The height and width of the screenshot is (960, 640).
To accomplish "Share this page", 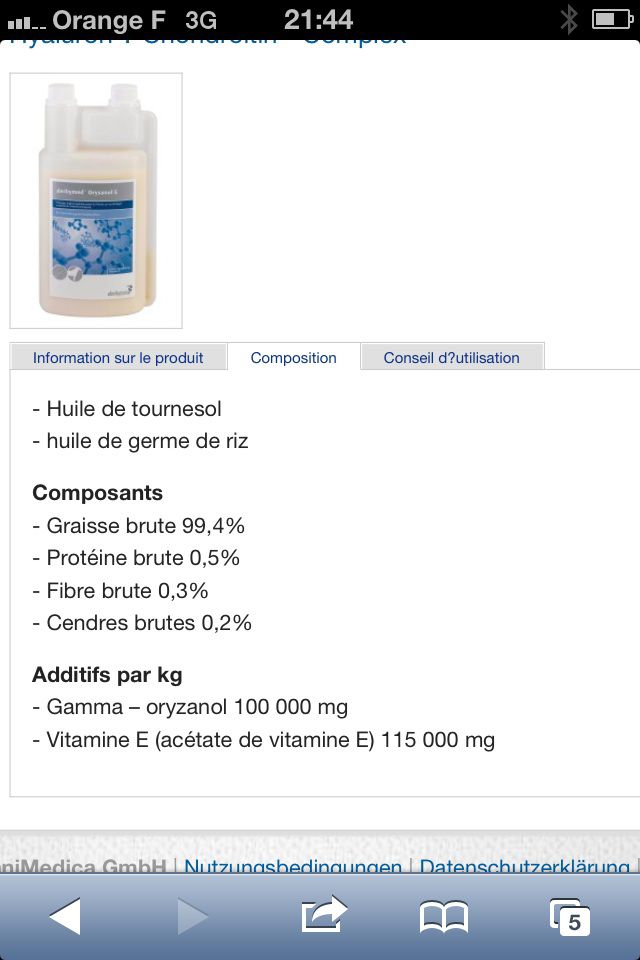I will (323, 915).
